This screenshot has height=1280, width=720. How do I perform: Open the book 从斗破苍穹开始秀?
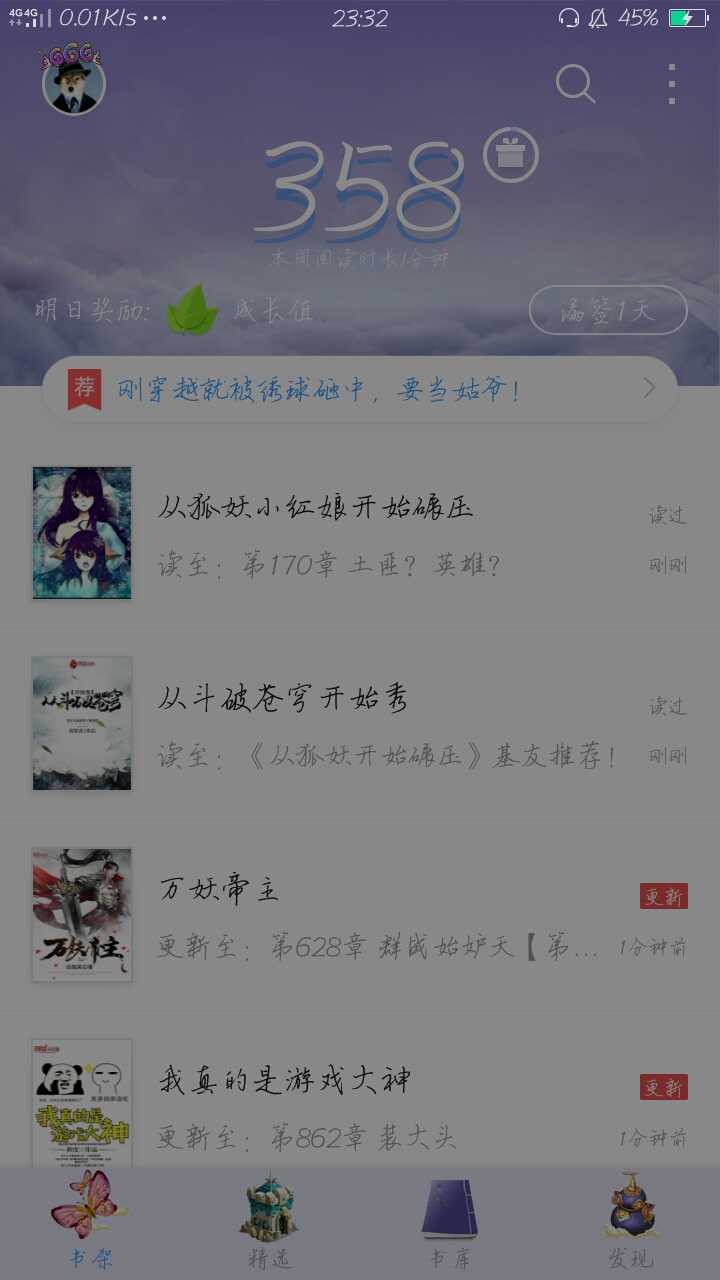tap(360, 724)
